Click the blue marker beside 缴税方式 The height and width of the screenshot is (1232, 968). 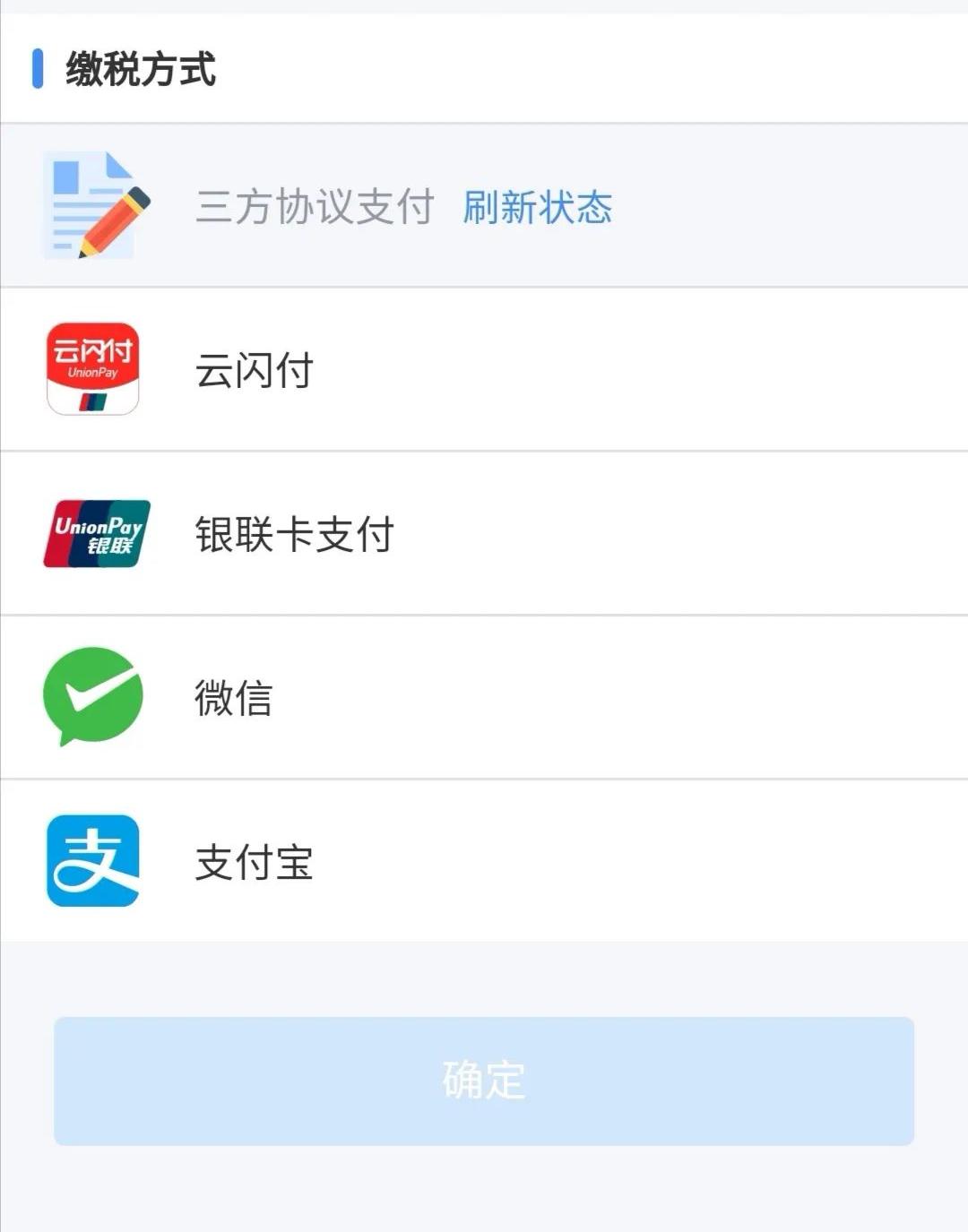(38, 67)
